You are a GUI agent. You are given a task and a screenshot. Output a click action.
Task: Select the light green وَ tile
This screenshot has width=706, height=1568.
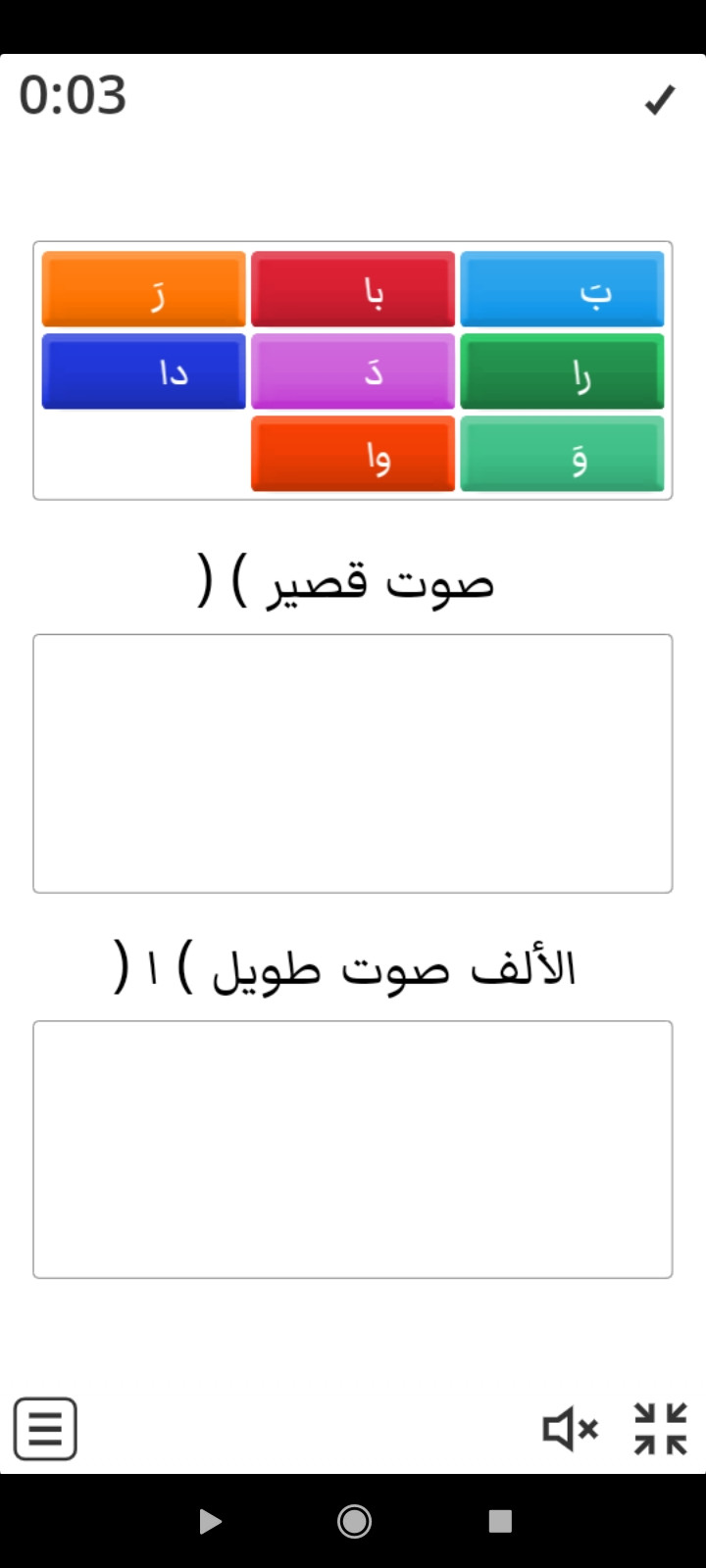562,454
